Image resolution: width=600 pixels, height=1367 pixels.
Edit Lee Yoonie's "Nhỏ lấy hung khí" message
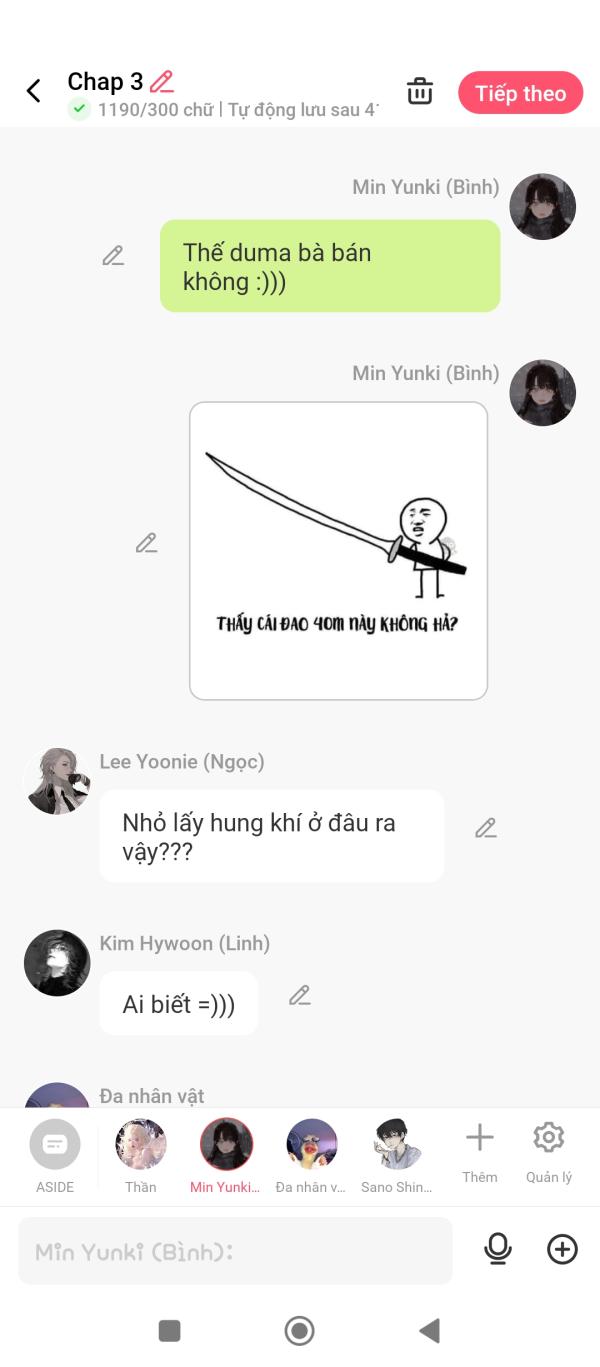[x=486, y=828]
